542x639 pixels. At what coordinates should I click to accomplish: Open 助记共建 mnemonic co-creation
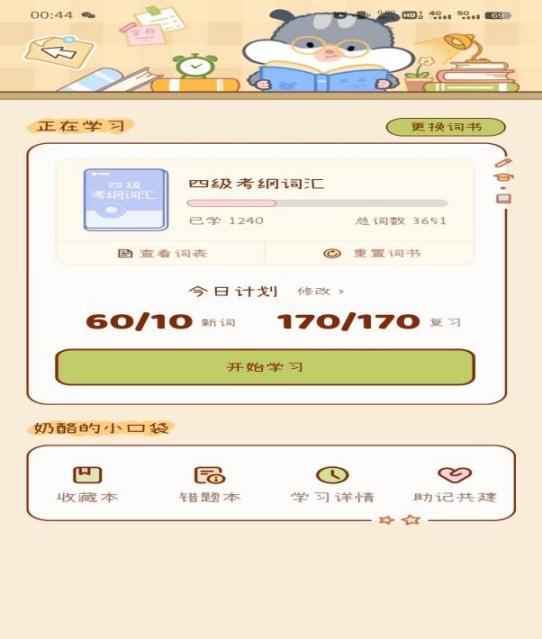(454, 484)
